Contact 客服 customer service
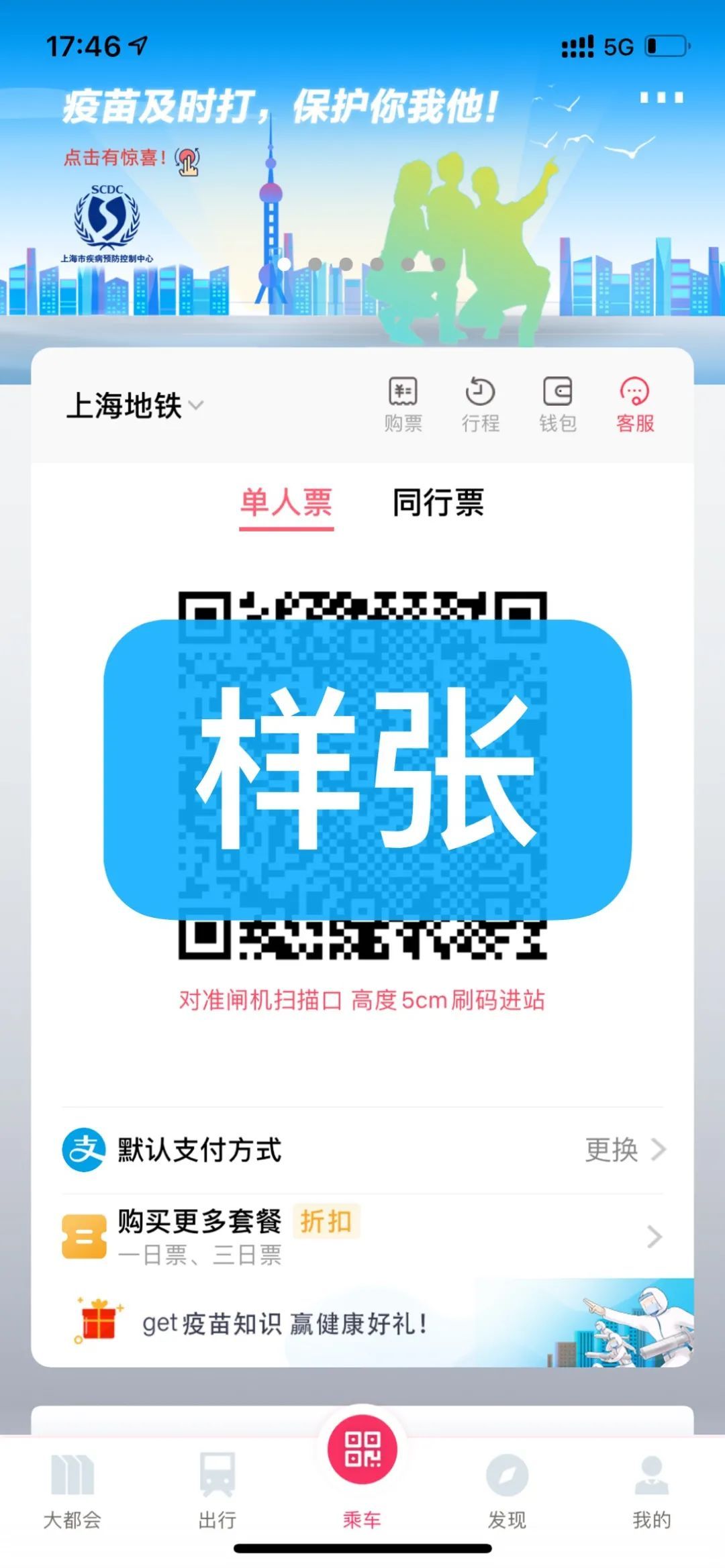 (635, 405)
